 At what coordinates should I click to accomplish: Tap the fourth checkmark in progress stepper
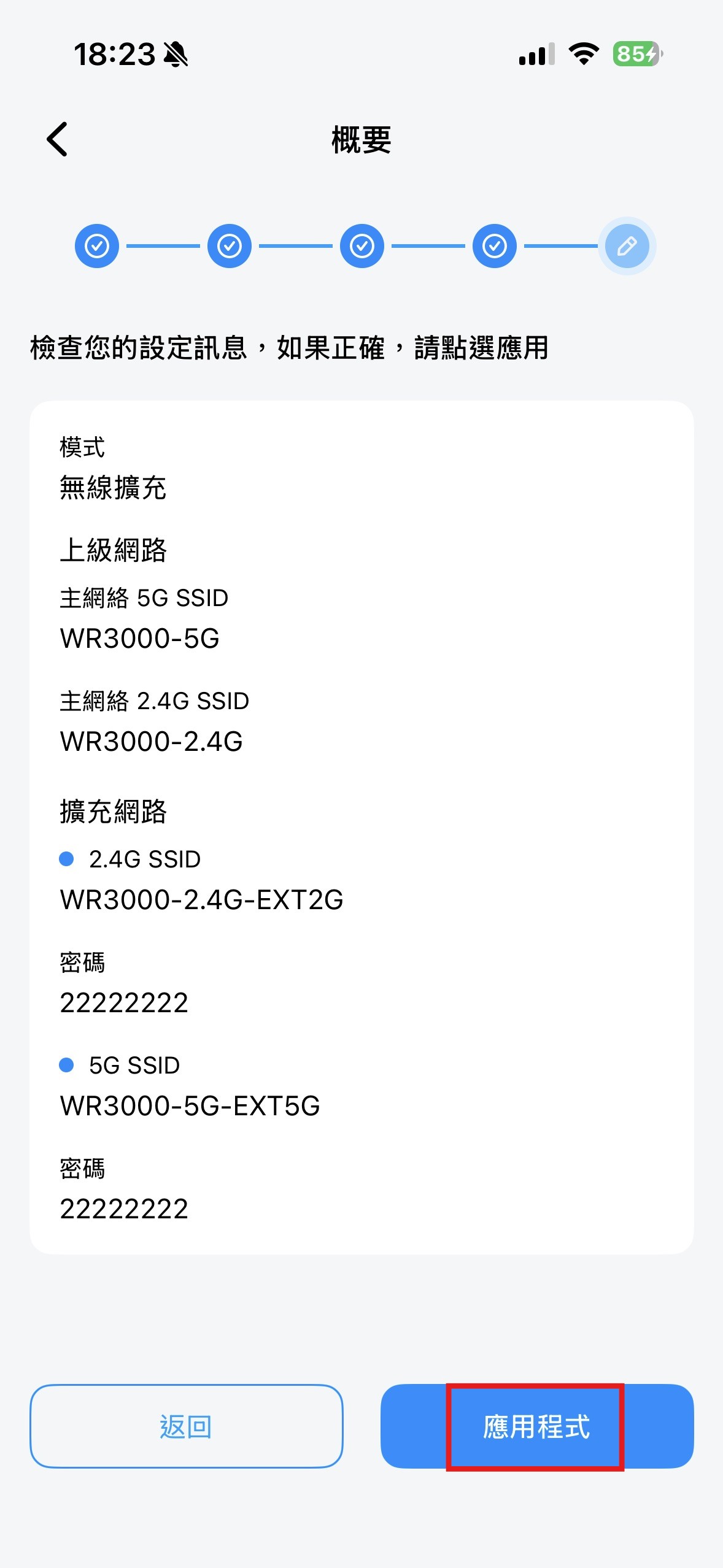pos(494,245)
